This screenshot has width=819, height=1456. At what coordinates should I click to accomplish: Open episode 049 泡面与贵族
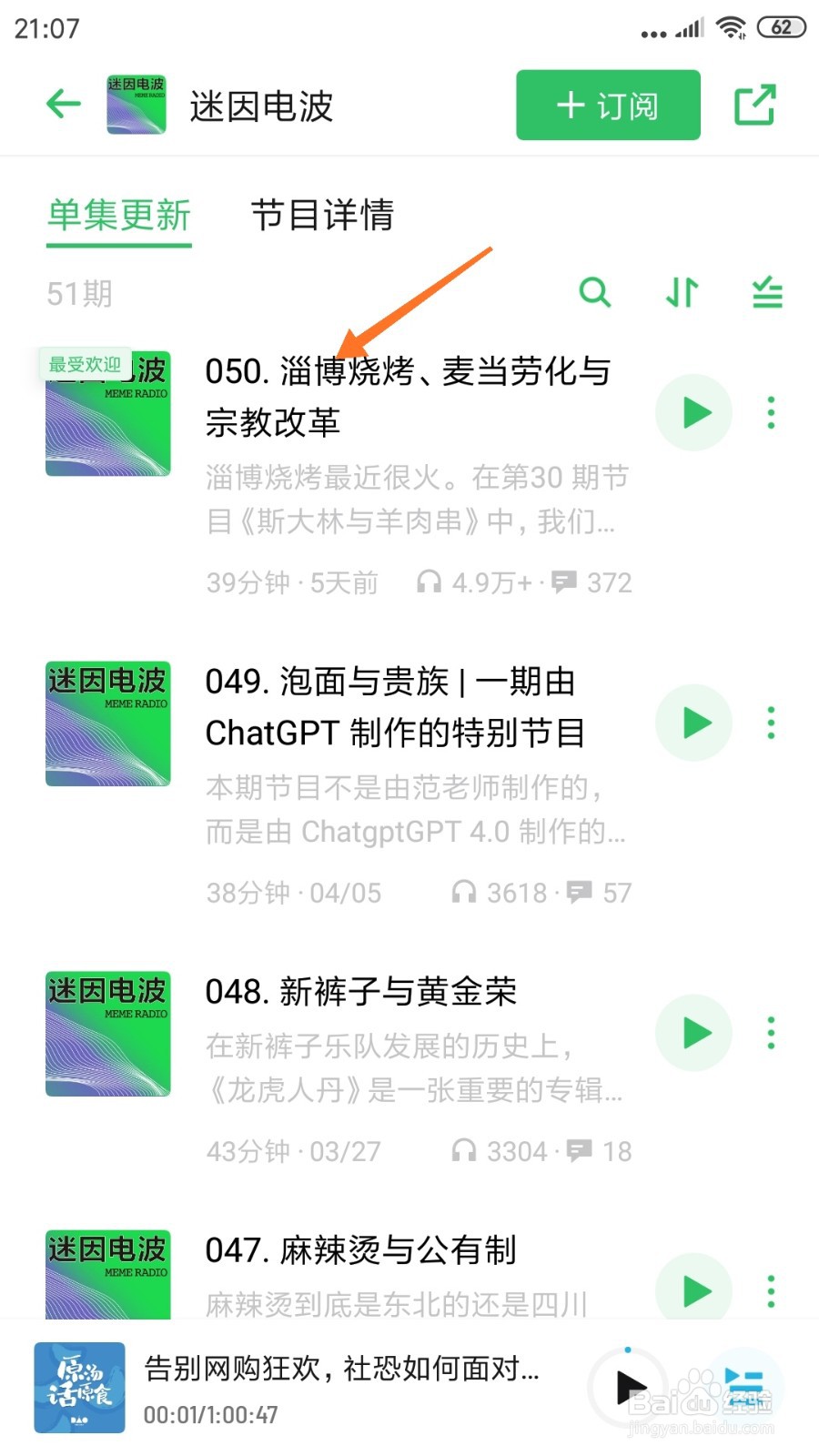pyautogui.click(x=395, y=707)
